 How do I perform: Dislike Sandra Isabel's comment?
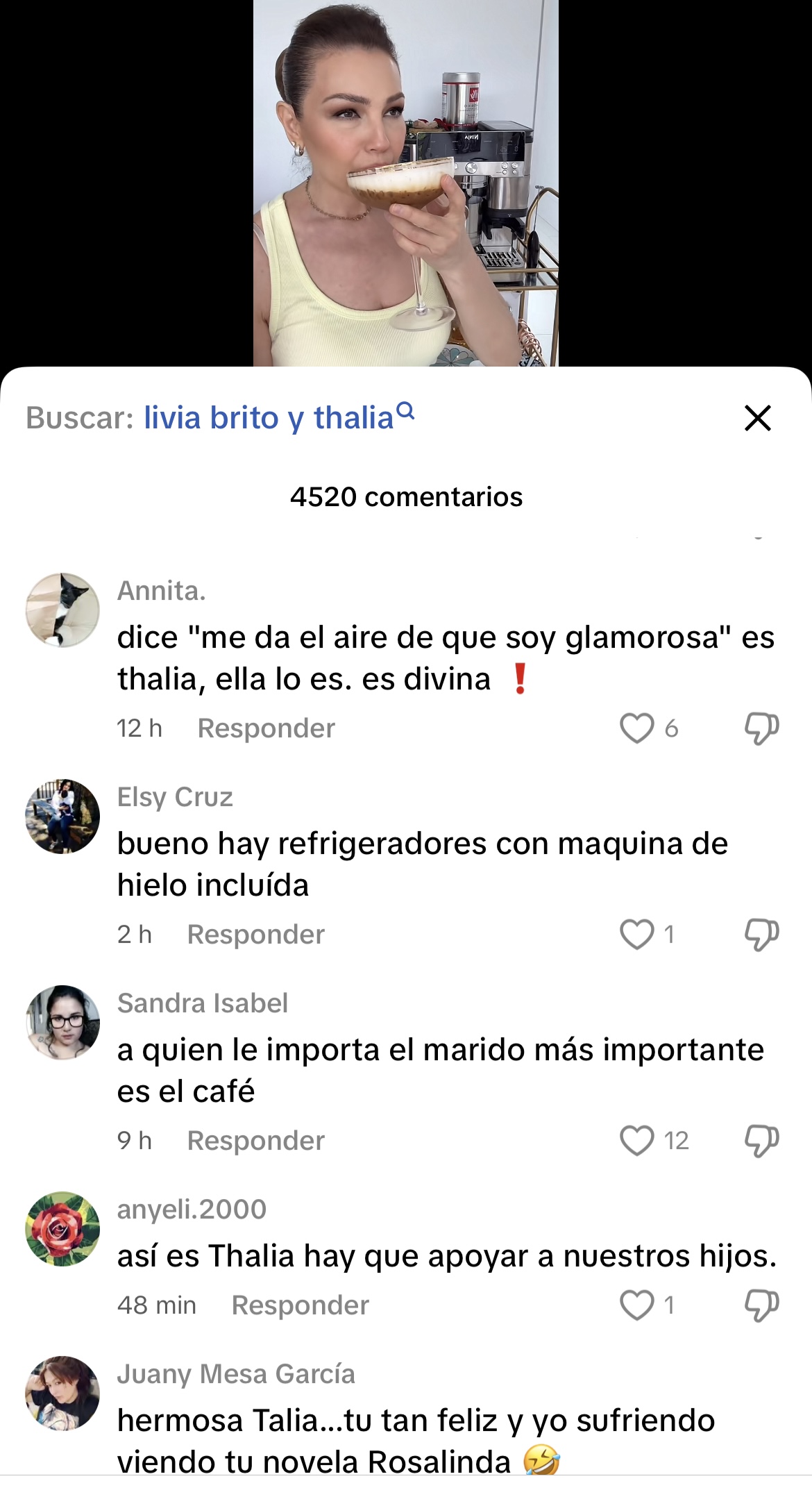click(761, 1141)
